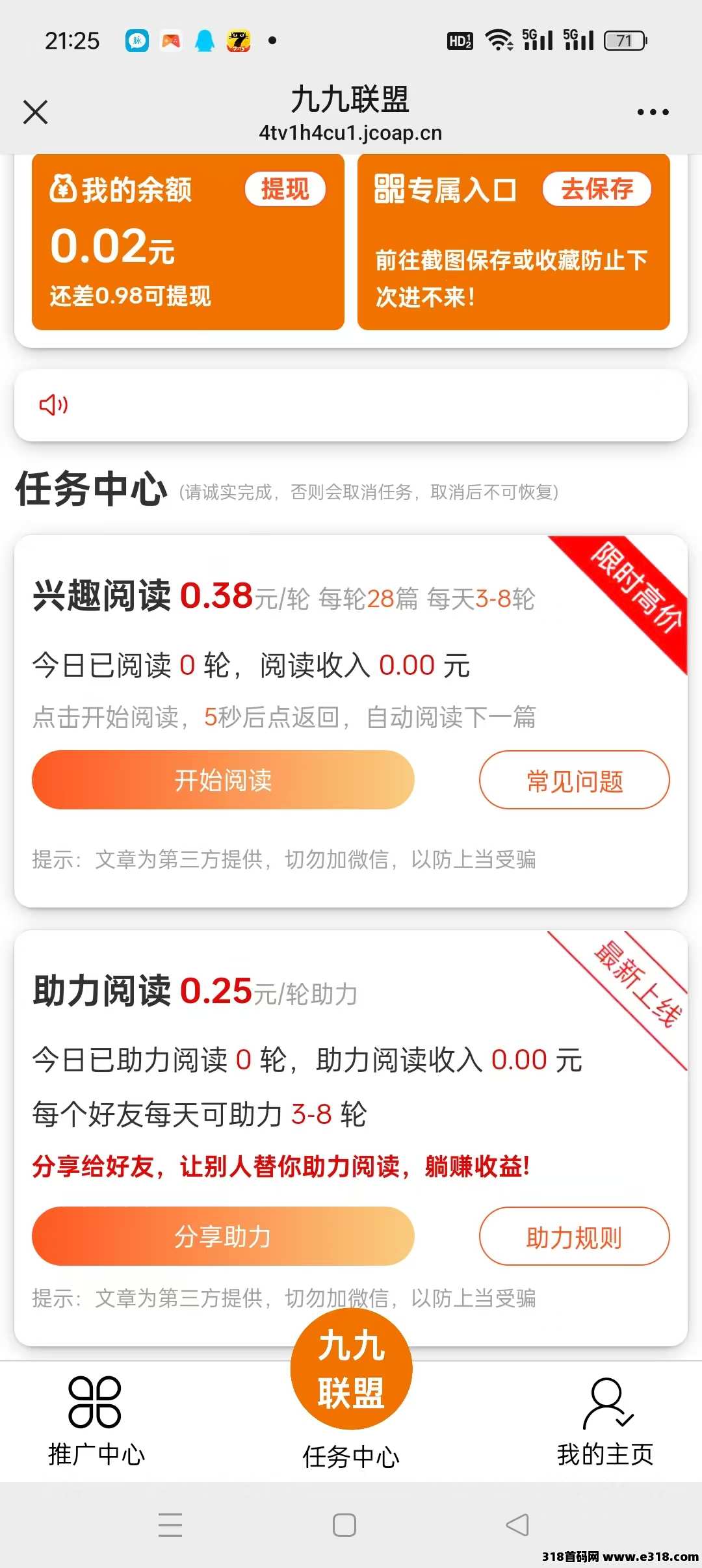This screenshot has width=702, height=1568.
Task: Tap 分享助力 to share with friends
Action: (223, 1236)
